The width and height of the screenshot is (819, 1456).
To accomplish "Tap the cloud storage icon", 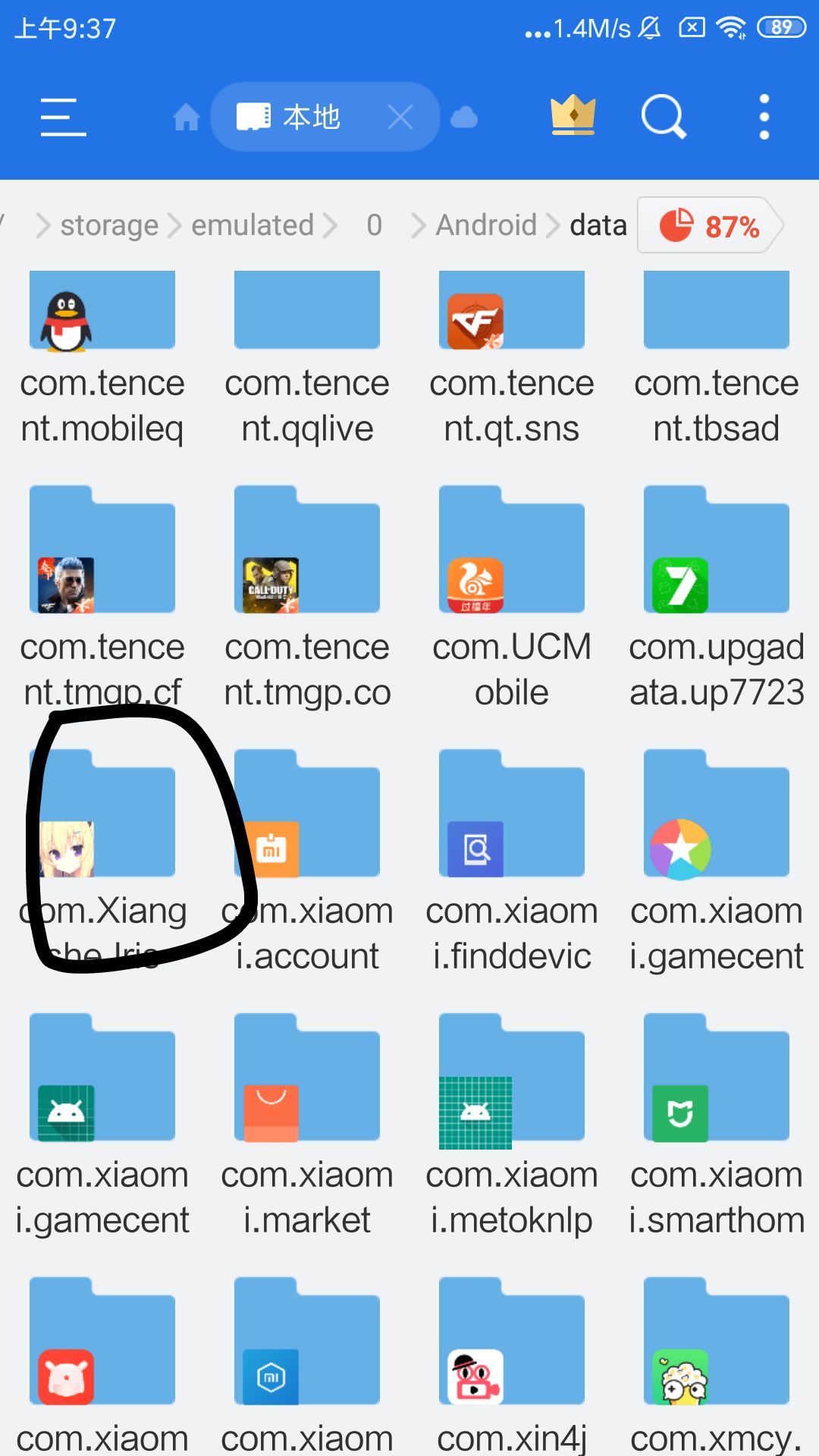I will [464, 117].
